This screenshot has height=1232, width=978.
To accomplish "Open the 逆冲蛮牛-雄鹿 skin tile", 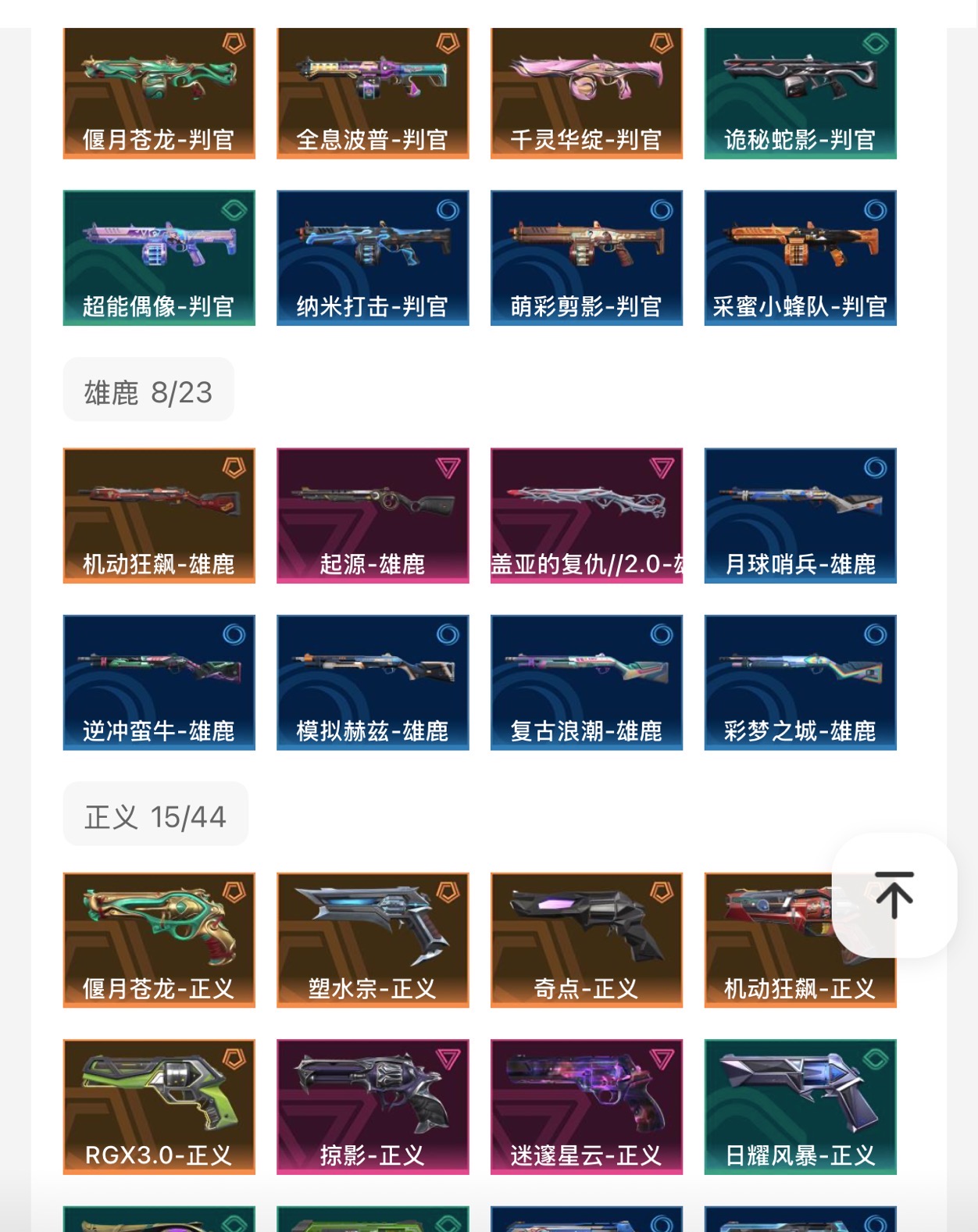I will point(159,682).
